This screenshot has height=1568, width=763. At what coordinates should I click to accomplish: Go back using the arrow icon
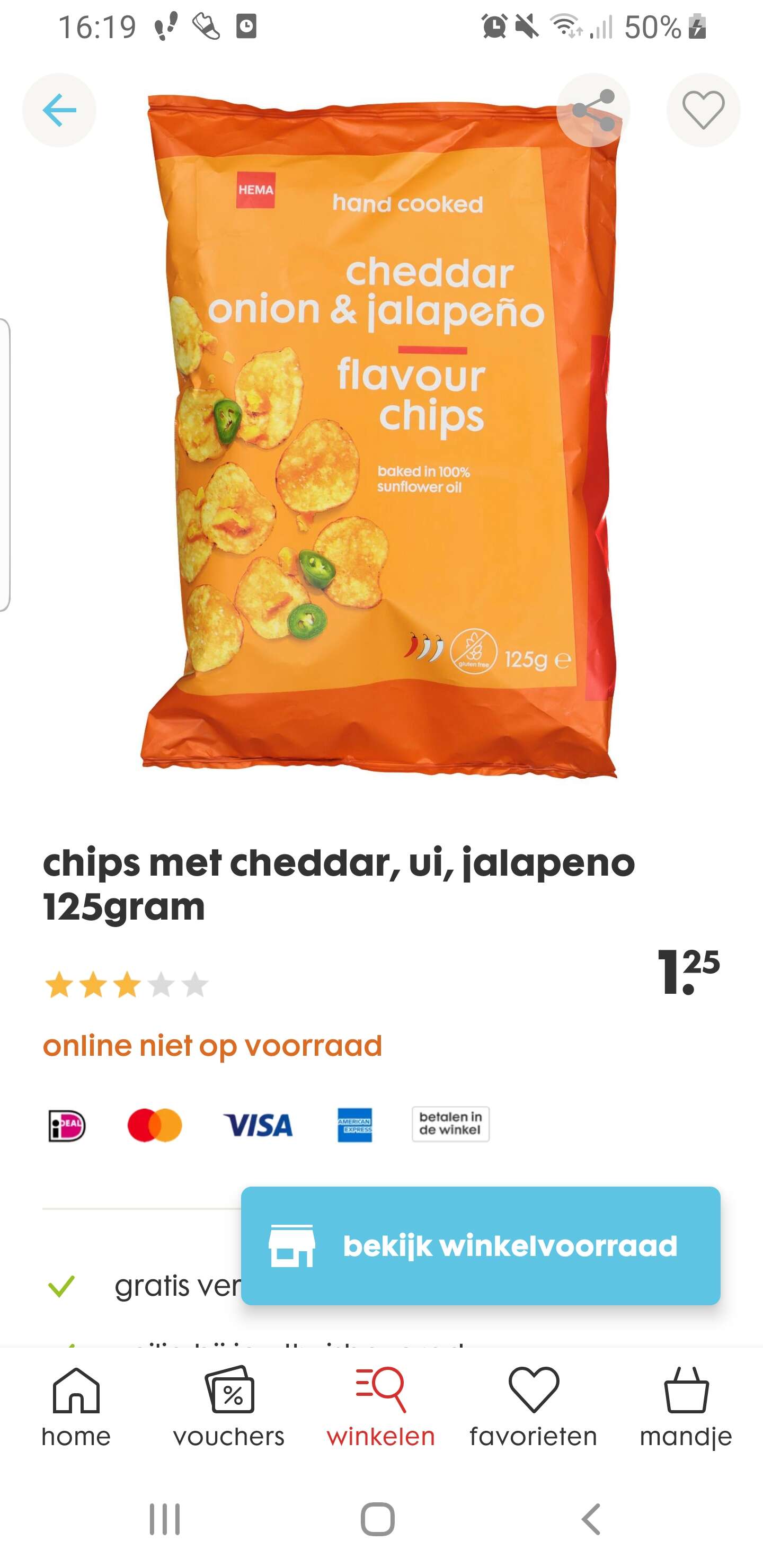(x=59, y=110)
